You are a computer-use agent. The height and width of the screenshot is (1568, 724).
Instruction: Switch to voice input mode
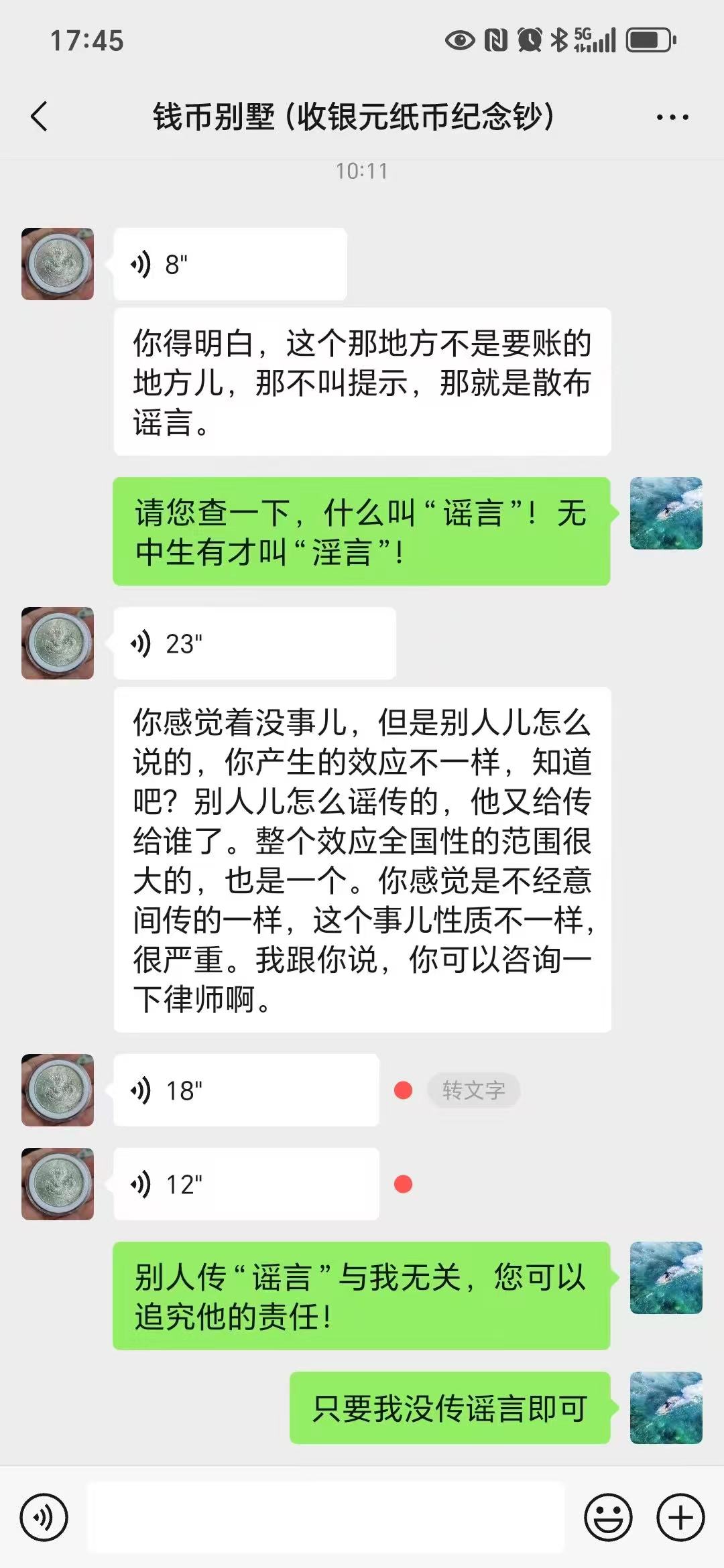point(44,1517)
